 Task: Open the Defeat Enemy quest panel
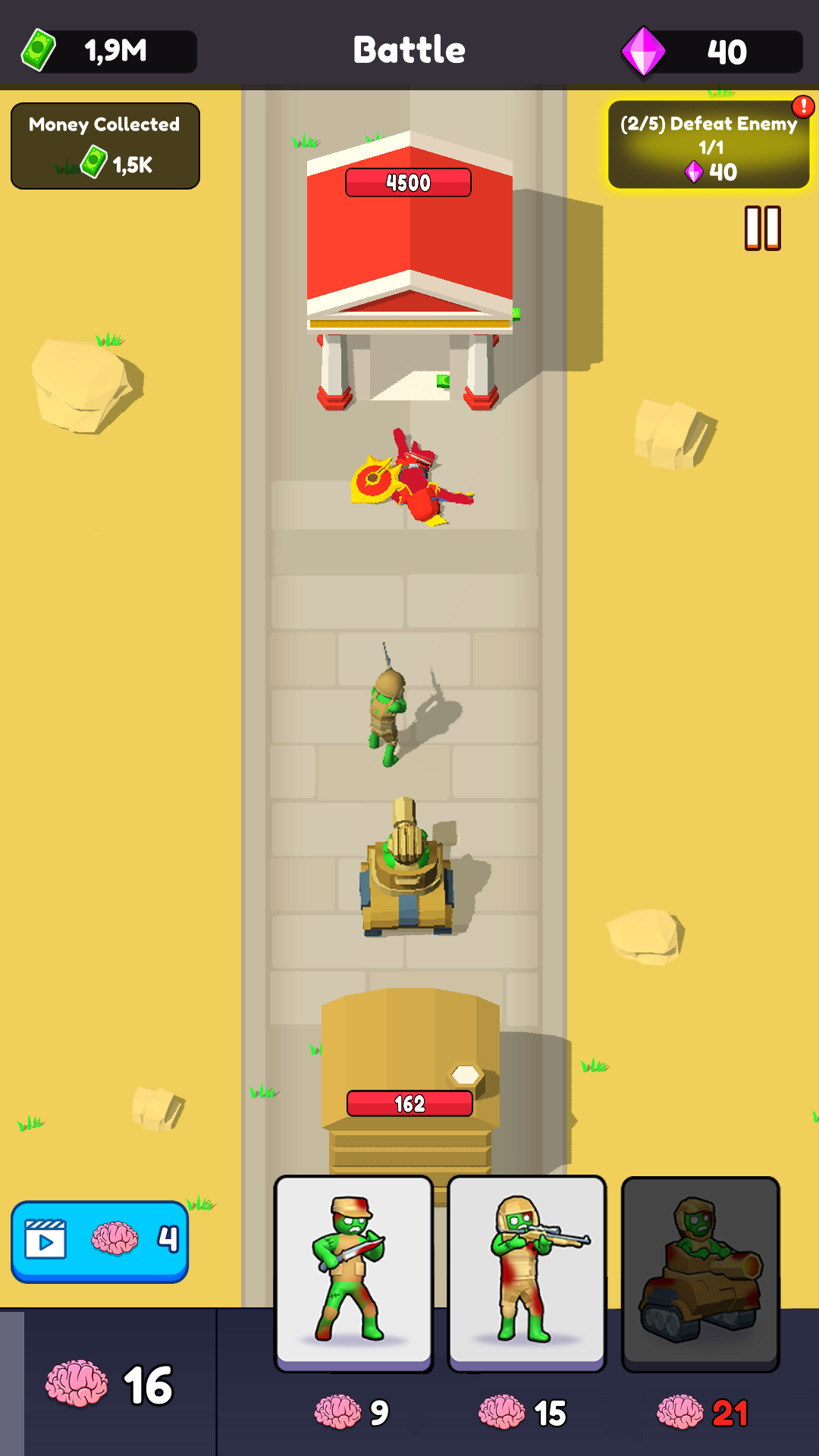[708, 146]
